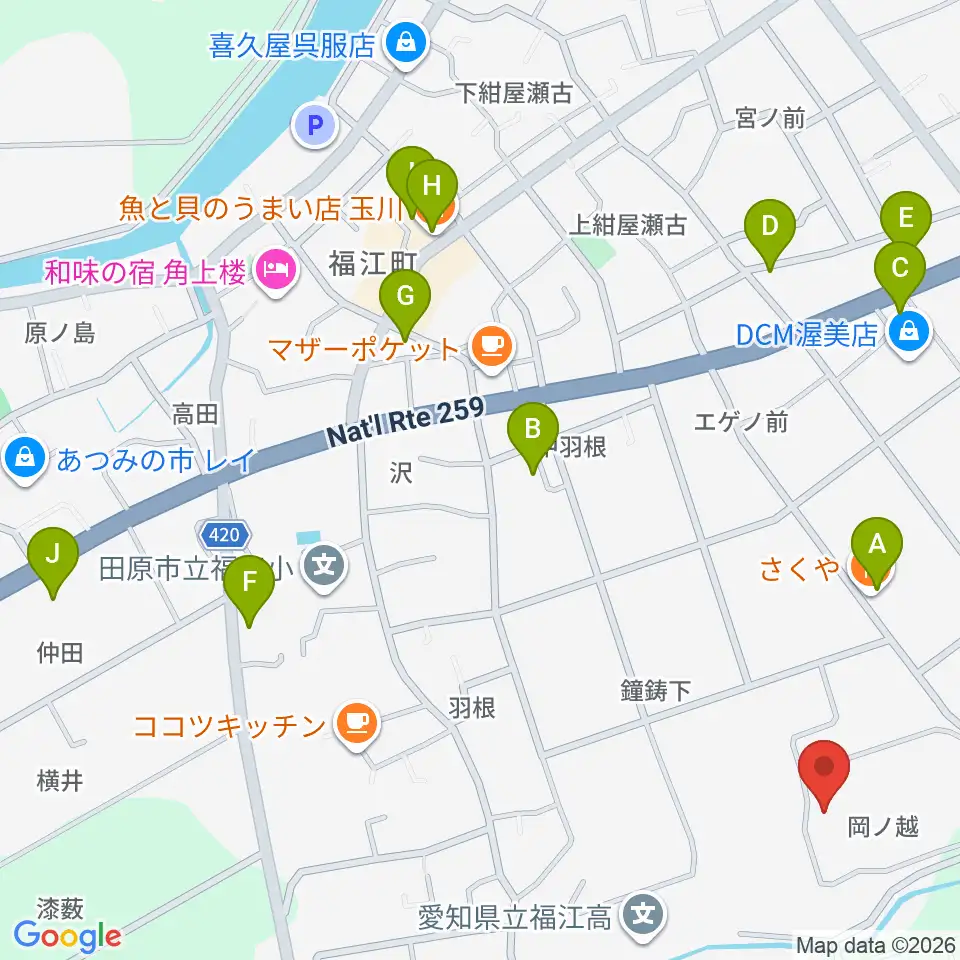The image size is (960, 960).
Task: Open the 愛知県立福江高 school pin
Action: pyautogui.click(x=643, y=917)
